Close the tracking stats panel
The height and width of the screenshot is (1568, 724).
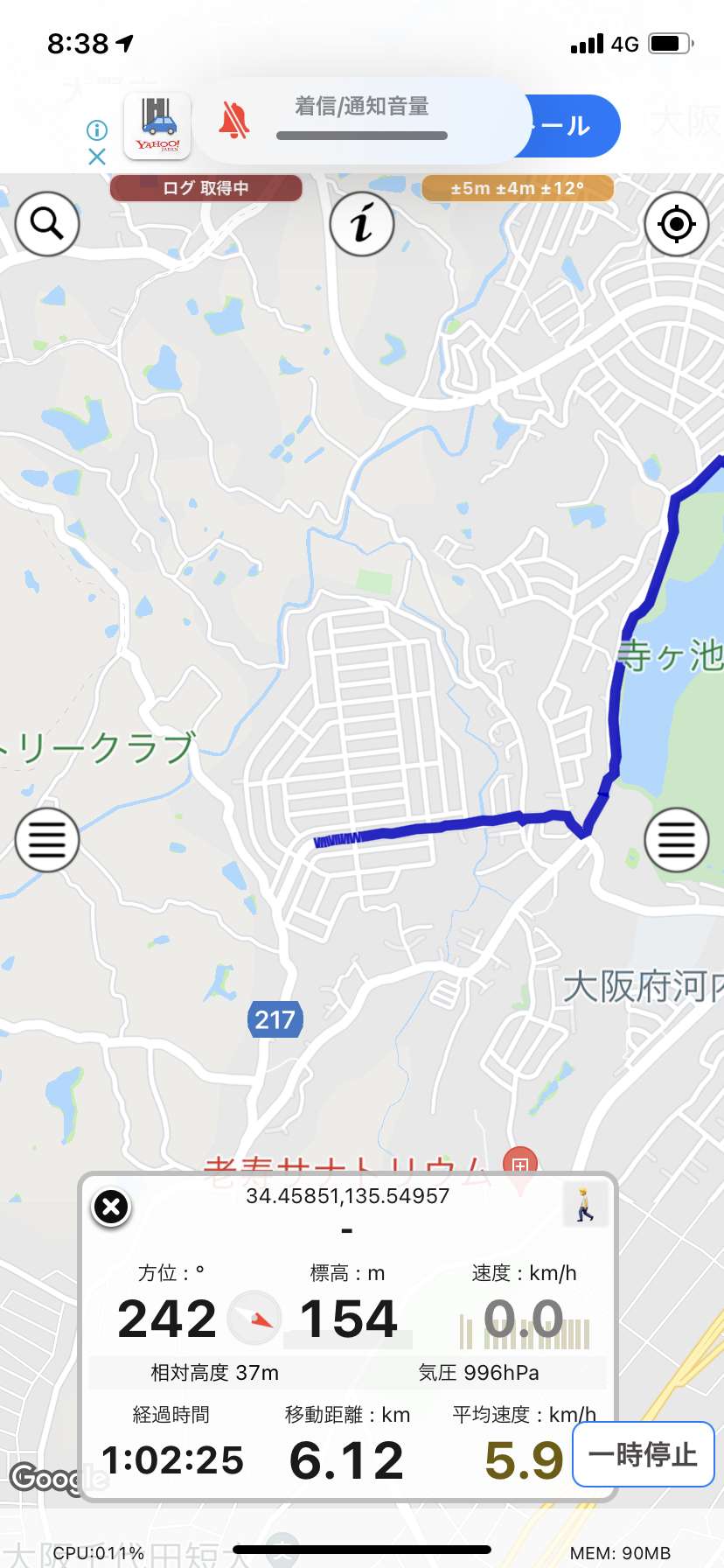111,1207
